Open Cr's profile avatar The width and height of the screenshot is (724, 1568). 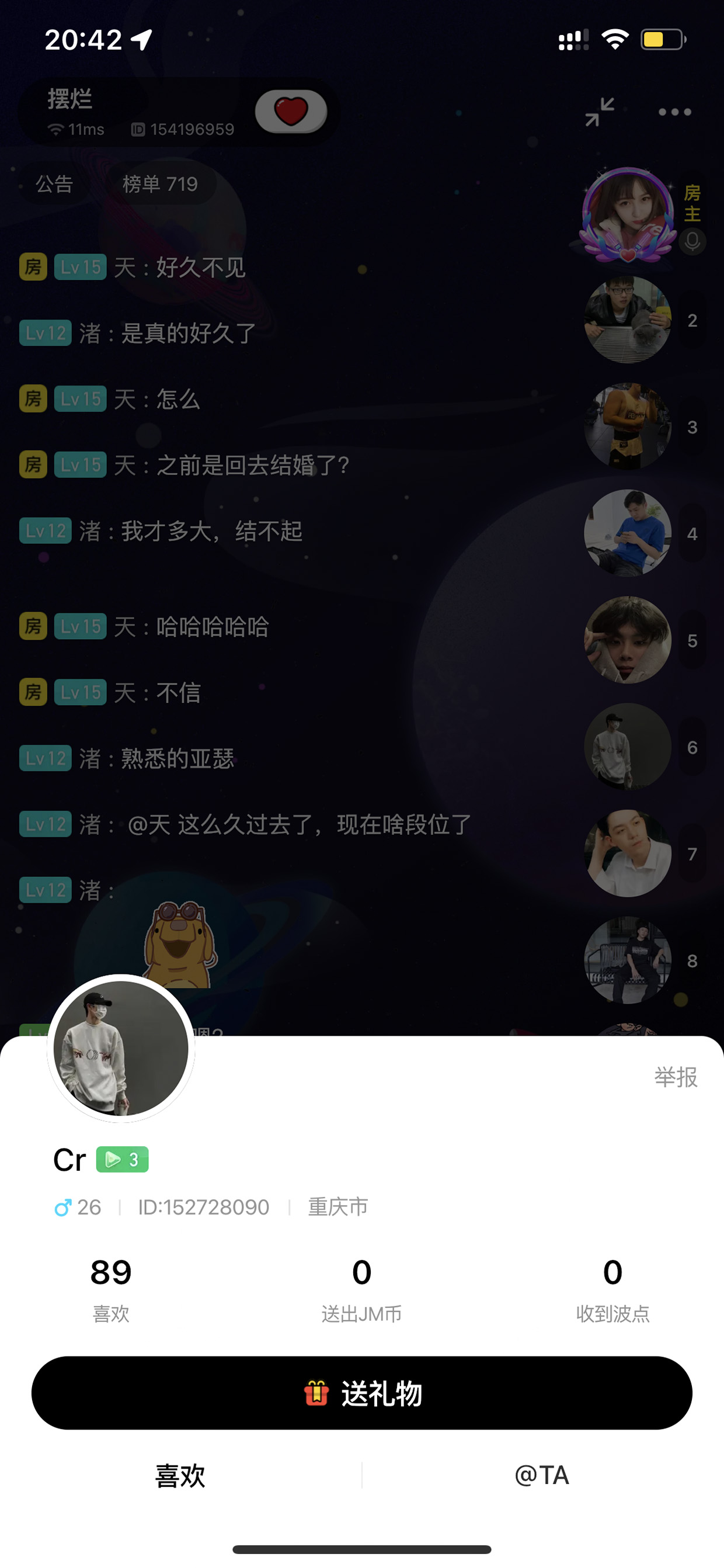(121, 1048)
